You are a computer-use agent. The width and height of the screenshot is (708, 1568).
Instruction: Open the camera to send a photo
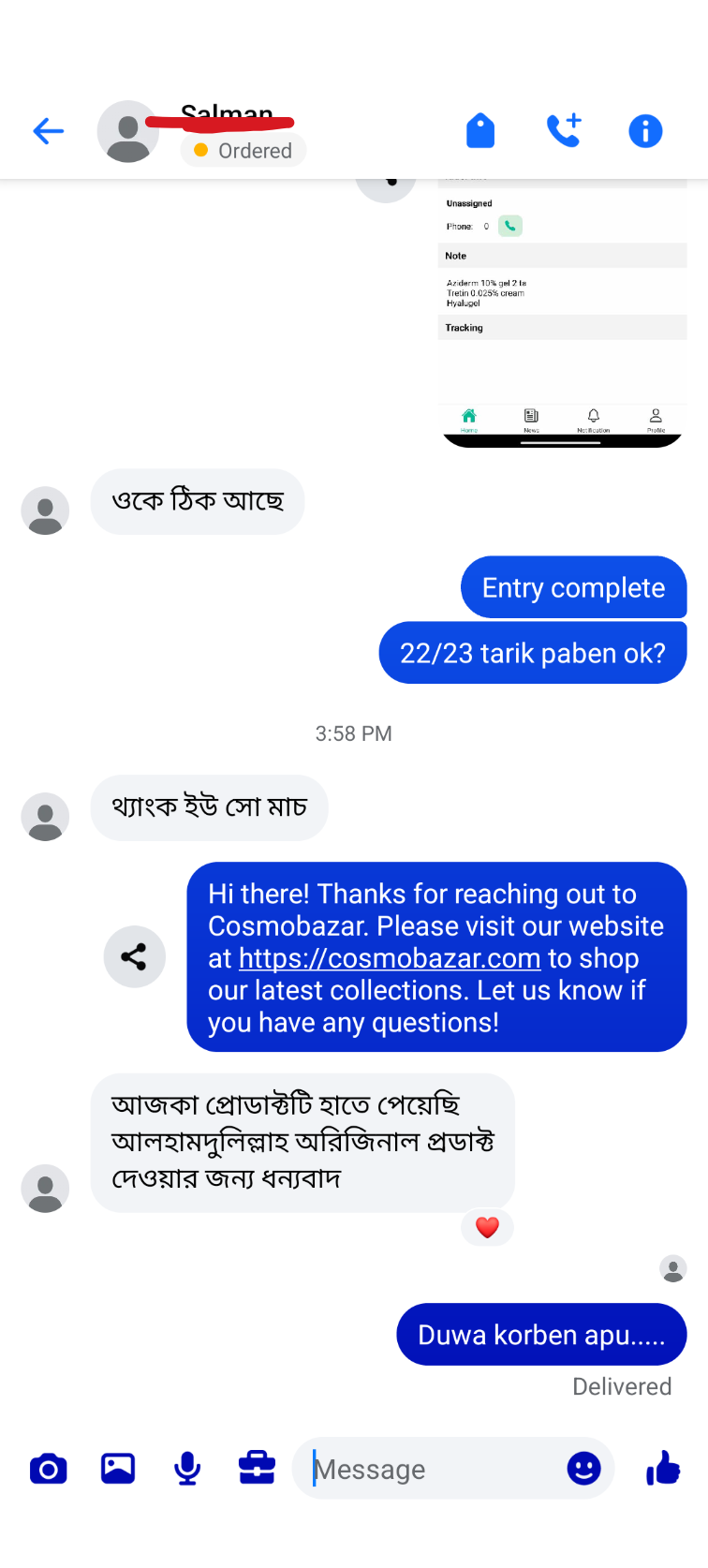click(x=48, y=1469)
